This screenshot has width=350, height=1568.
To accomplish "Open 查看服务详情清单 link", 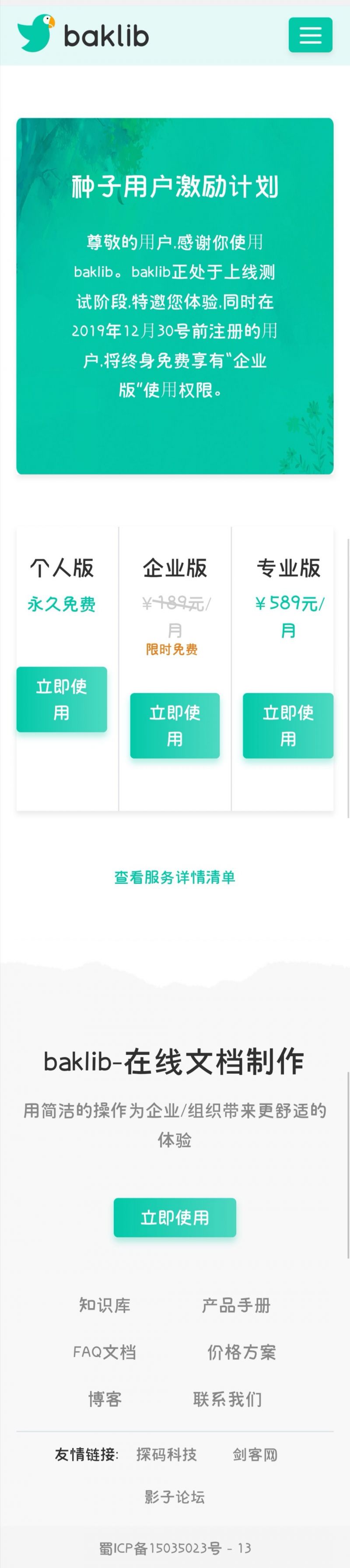I will pyautogui.click(x=175, y=877).
